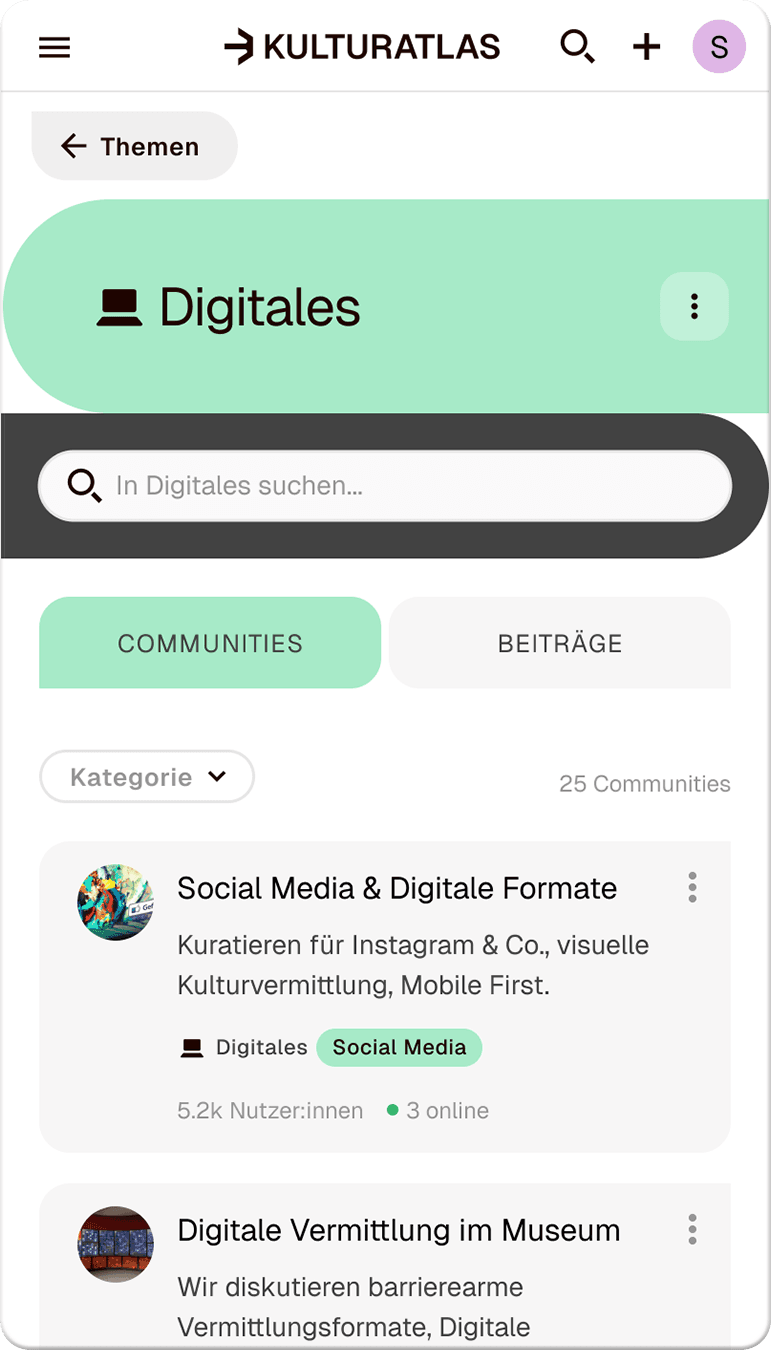Go back via the Themen button
The height and width of the screenshot is (1350, 771).
coord(134,146)
